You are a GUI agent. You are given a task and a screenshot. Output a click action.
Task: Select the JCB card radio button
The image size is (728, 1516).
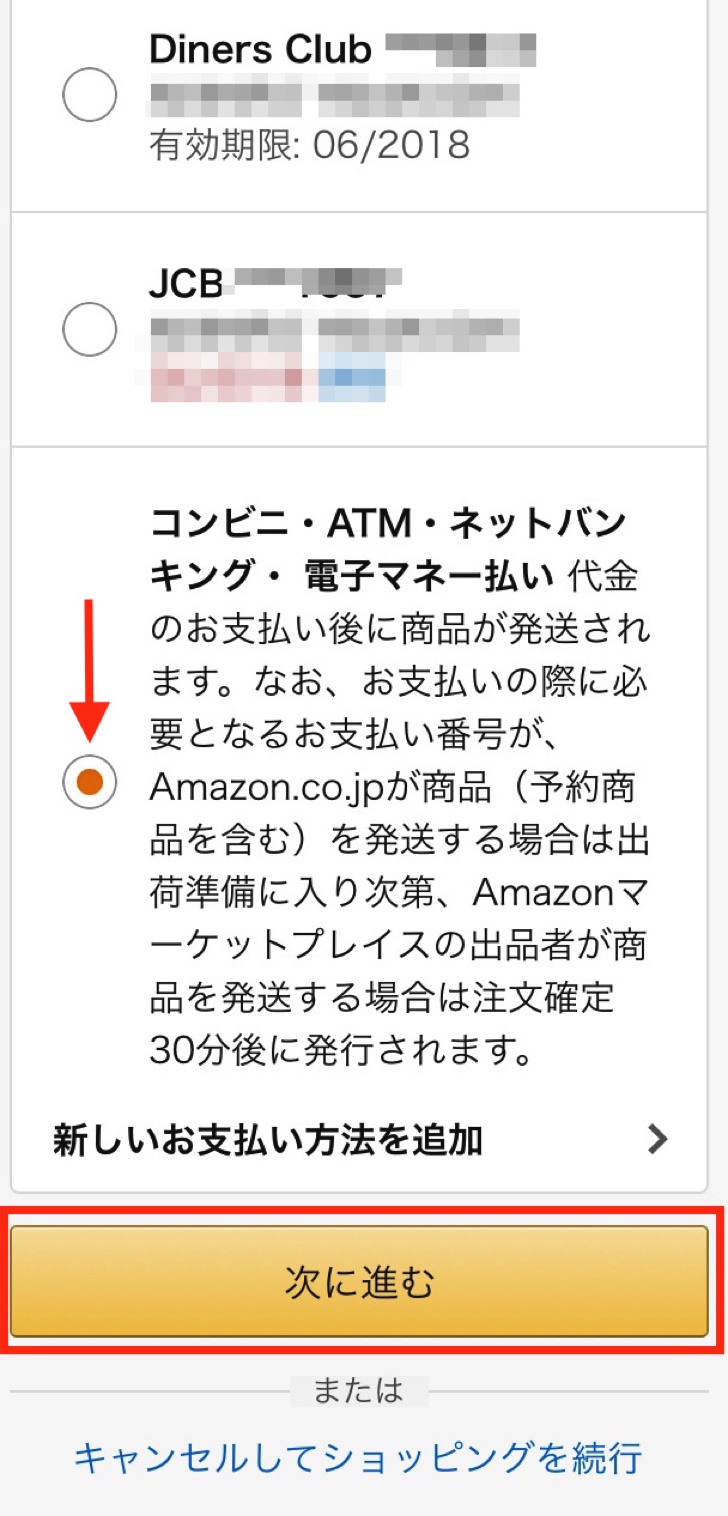click(90, 329)
